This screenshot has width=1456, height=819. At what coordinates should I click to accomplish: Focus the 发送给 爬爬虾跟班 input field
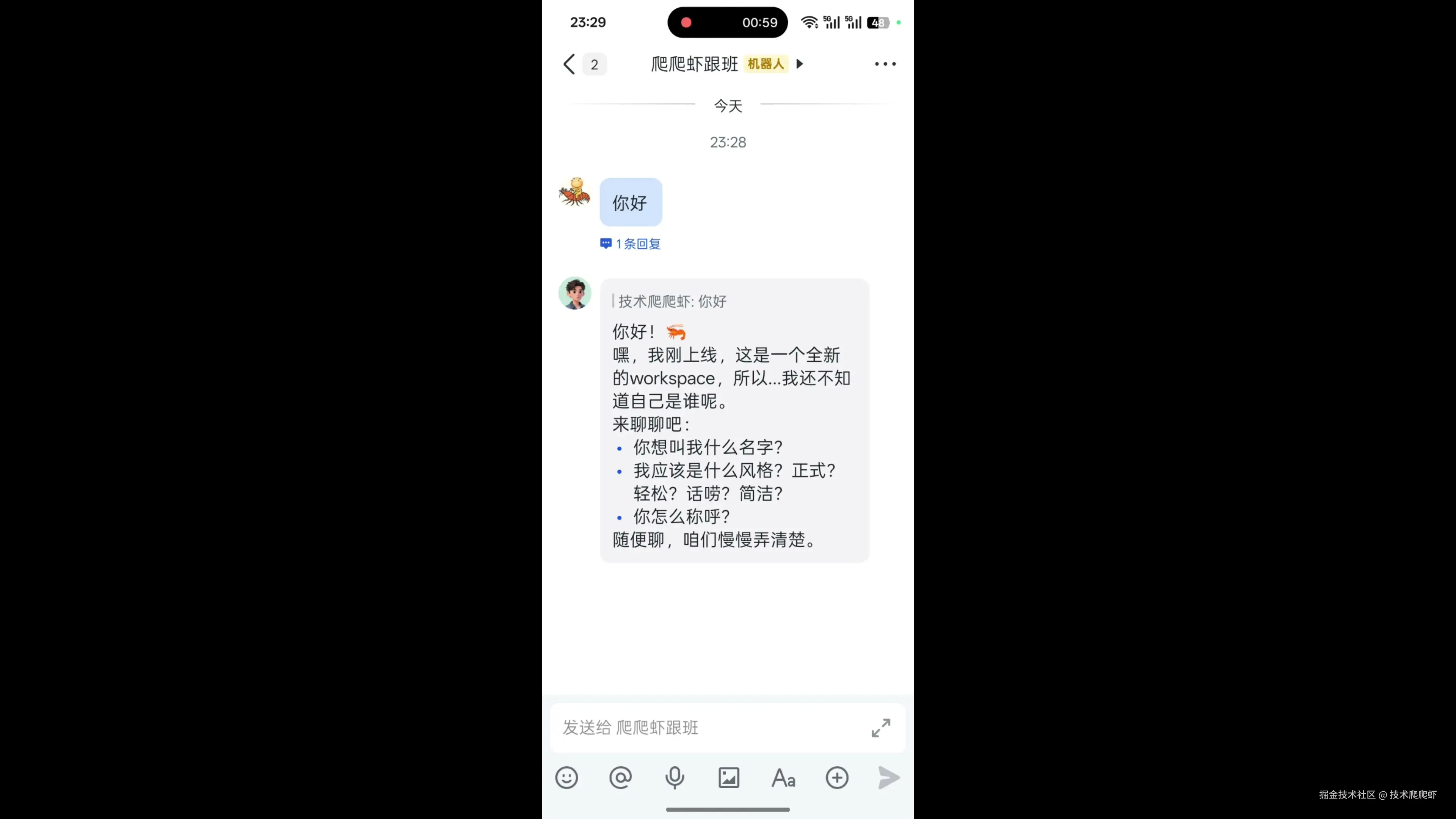point(706,728)
